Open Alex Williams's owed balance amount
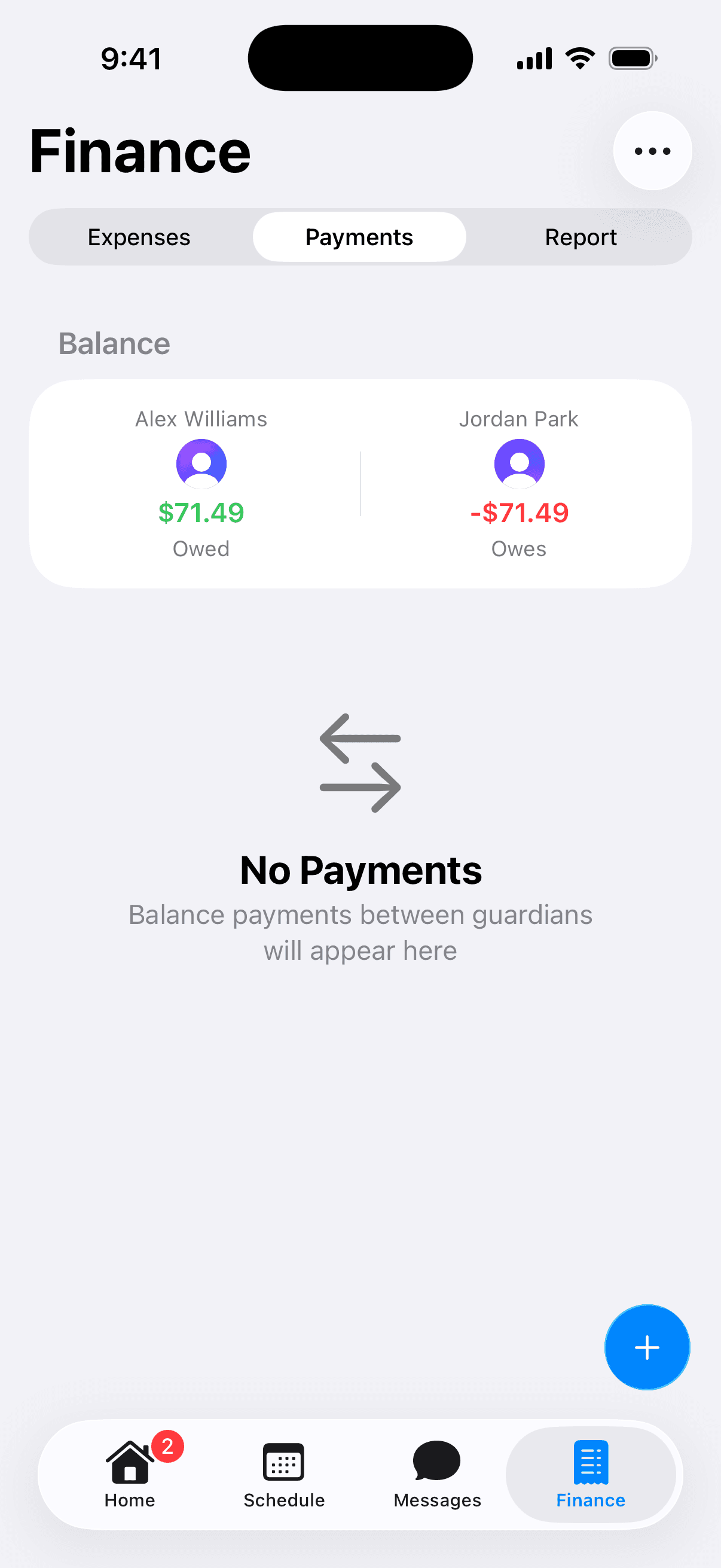 tap(201, 512)
